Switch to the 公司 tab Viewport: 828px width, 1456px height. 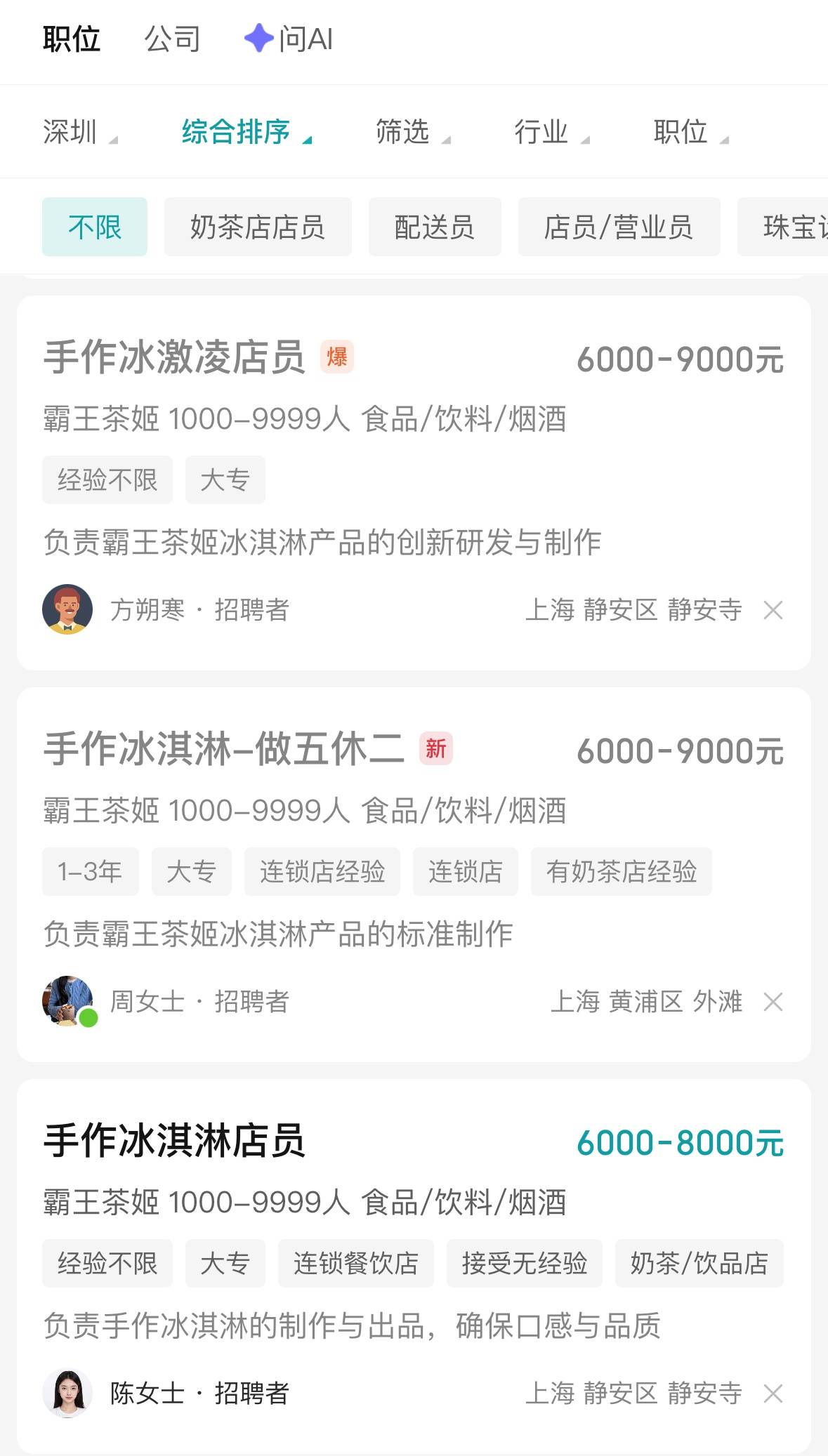coord(172,39)
